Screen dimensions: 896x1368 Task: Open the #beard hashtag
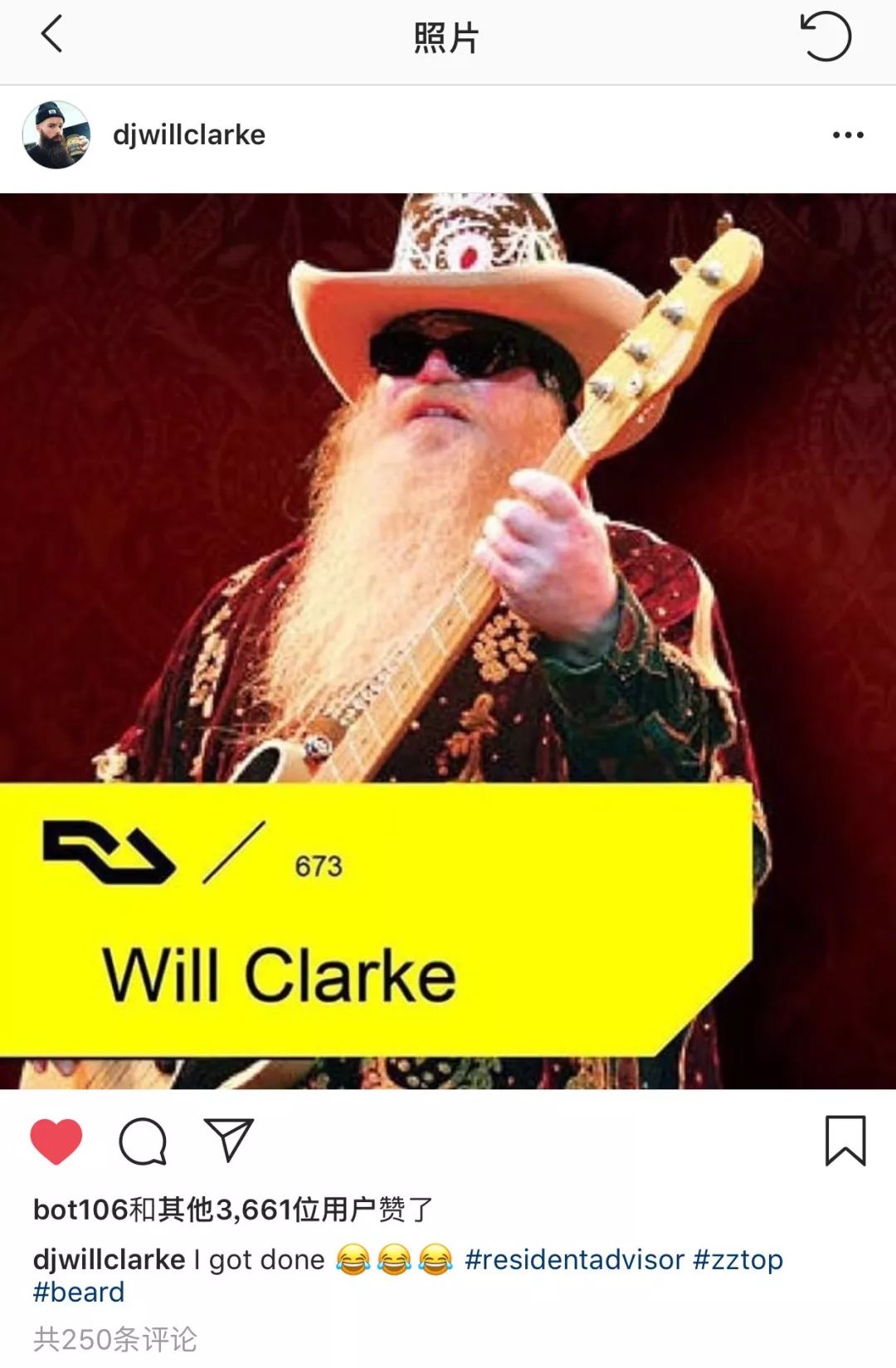pos(79,1293)
